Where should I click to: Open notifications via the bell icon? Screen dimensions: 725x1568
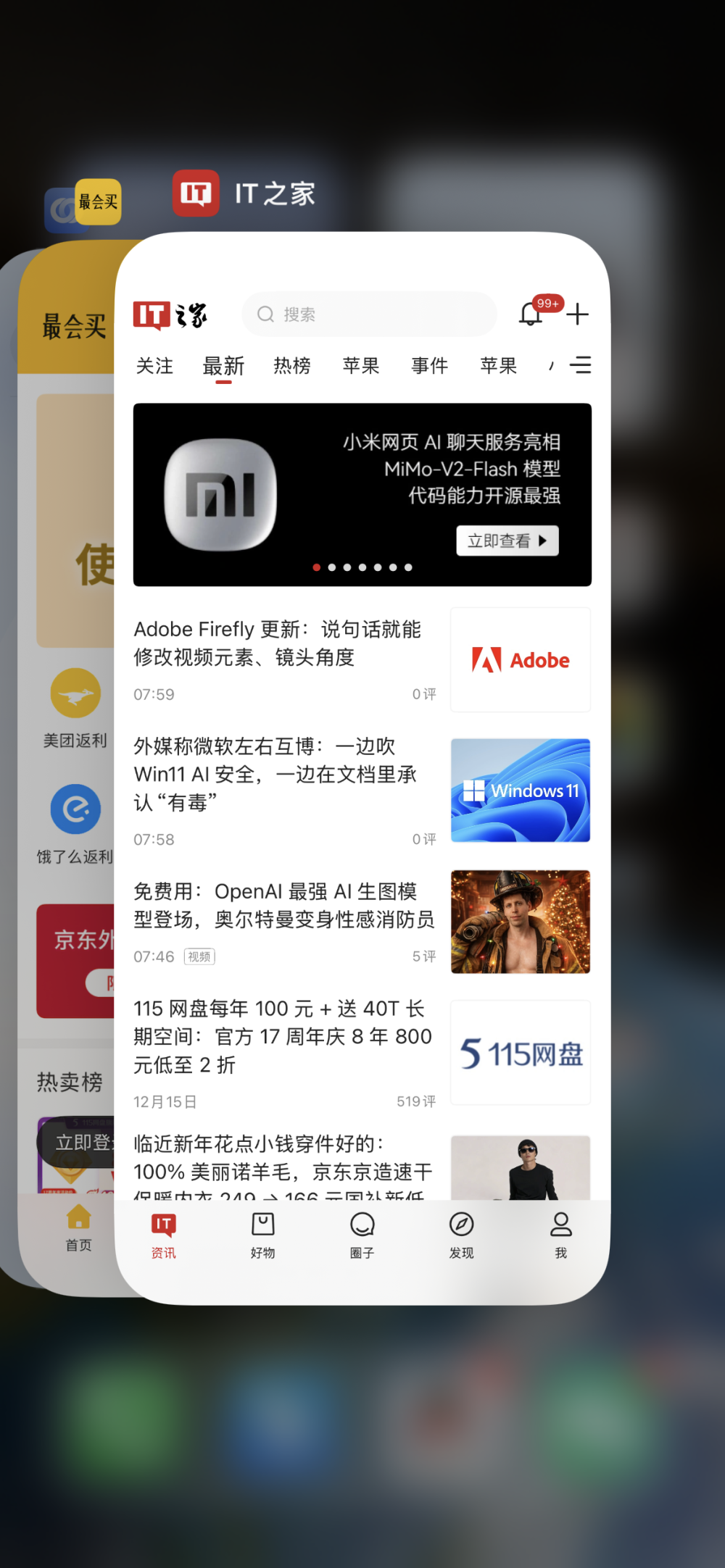(531, 316)
